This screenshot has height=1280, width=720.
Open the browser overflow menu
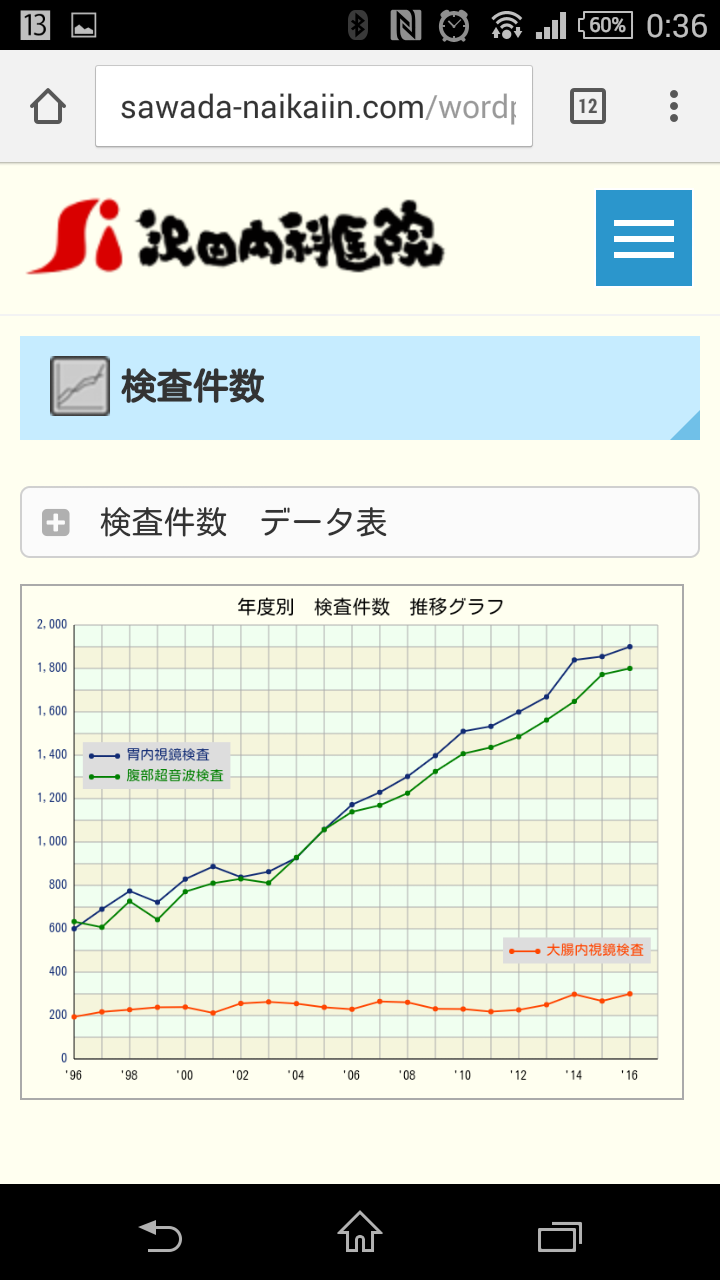pyautogui.click(x=674, y=106)
